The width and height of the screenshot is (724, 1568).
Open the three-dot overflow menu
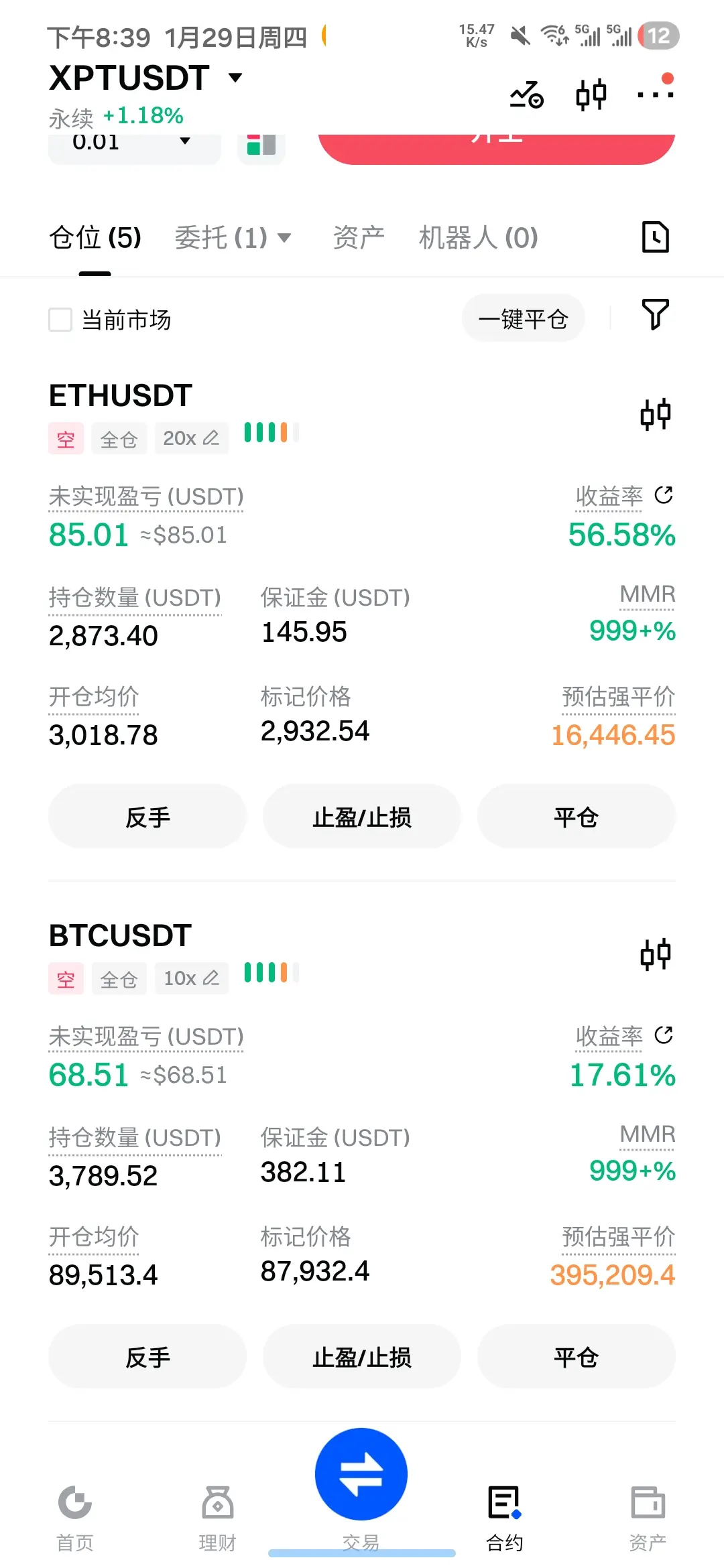pyautogui.click(x=656, y=94)
